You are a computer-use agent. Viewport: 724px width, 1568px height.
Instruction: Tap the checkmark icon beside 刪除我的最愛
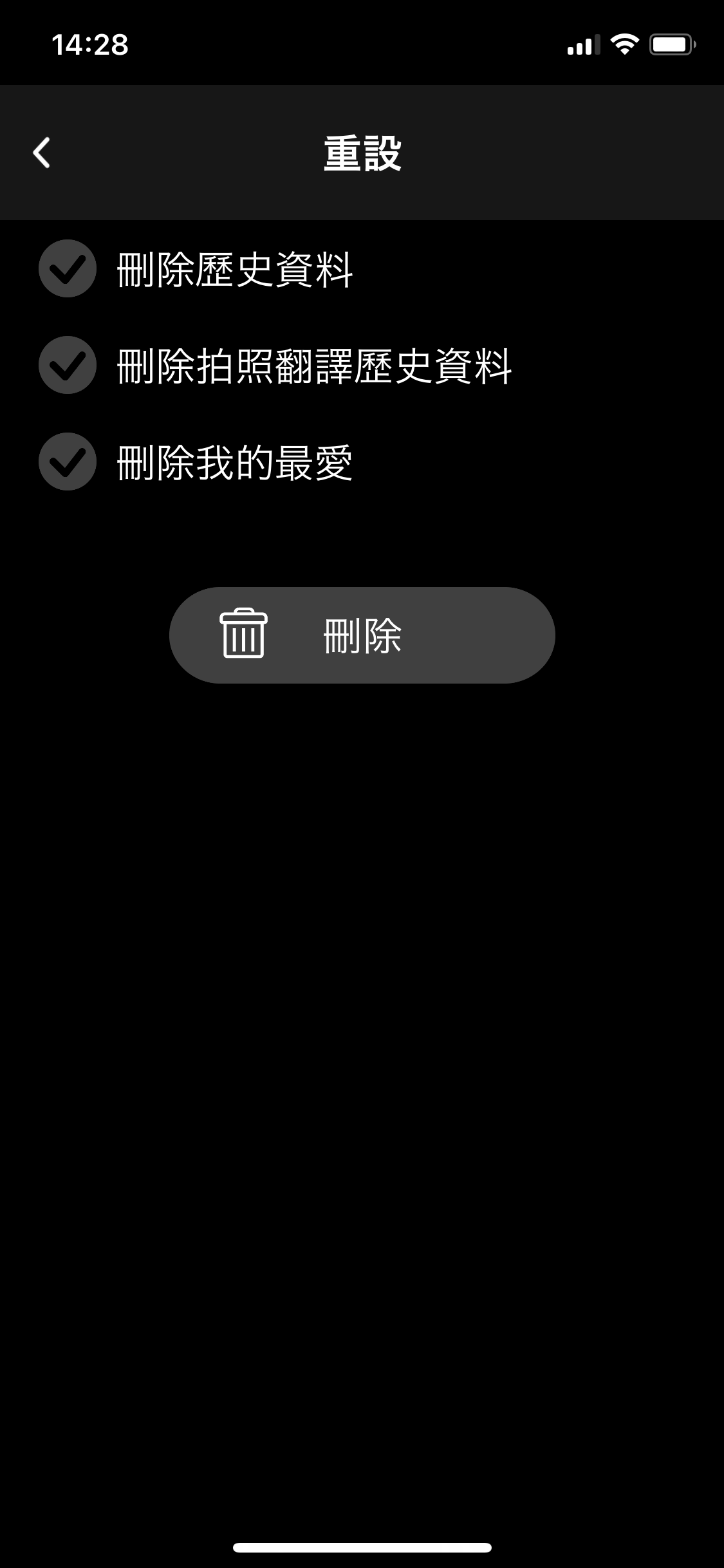click(67, 461)
